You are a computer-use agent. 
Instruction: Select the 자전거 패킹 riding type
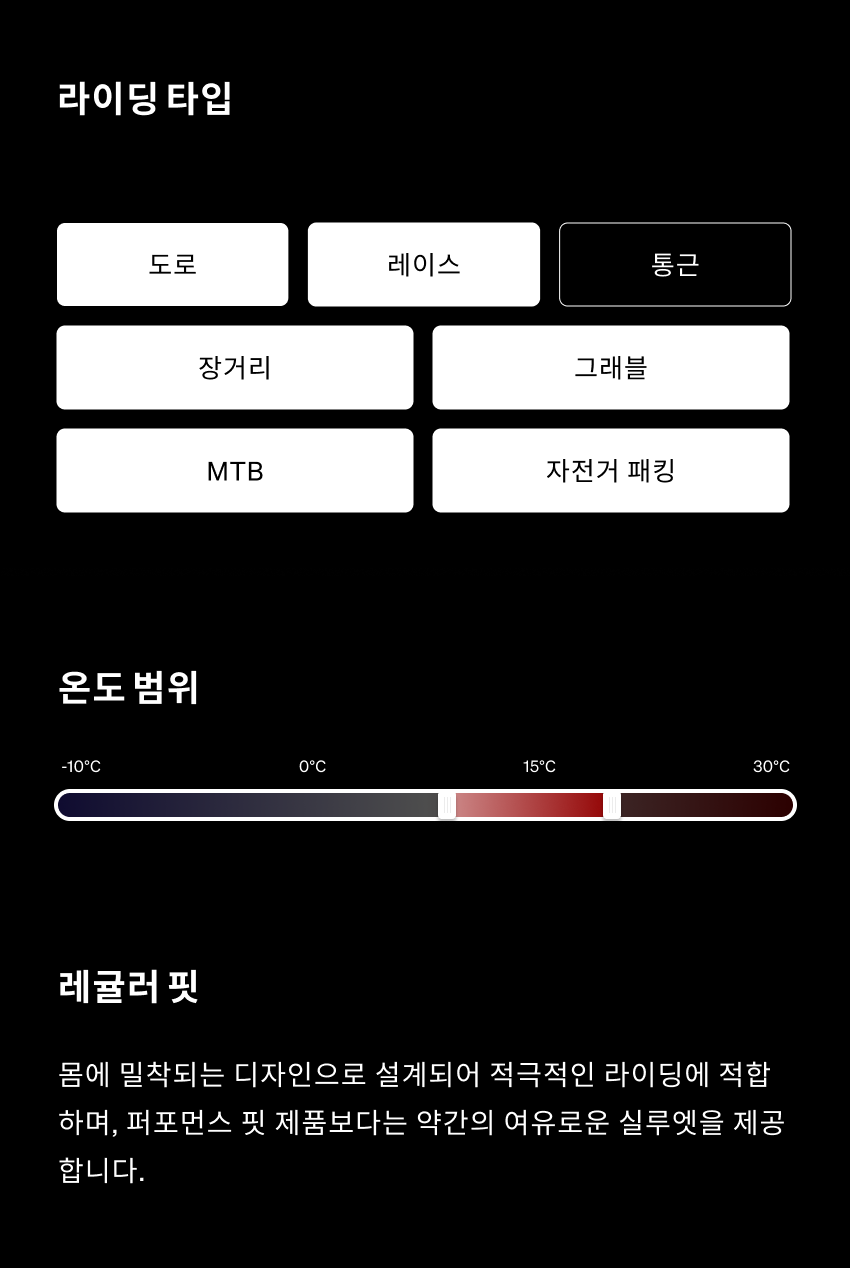tap(610, 470)
